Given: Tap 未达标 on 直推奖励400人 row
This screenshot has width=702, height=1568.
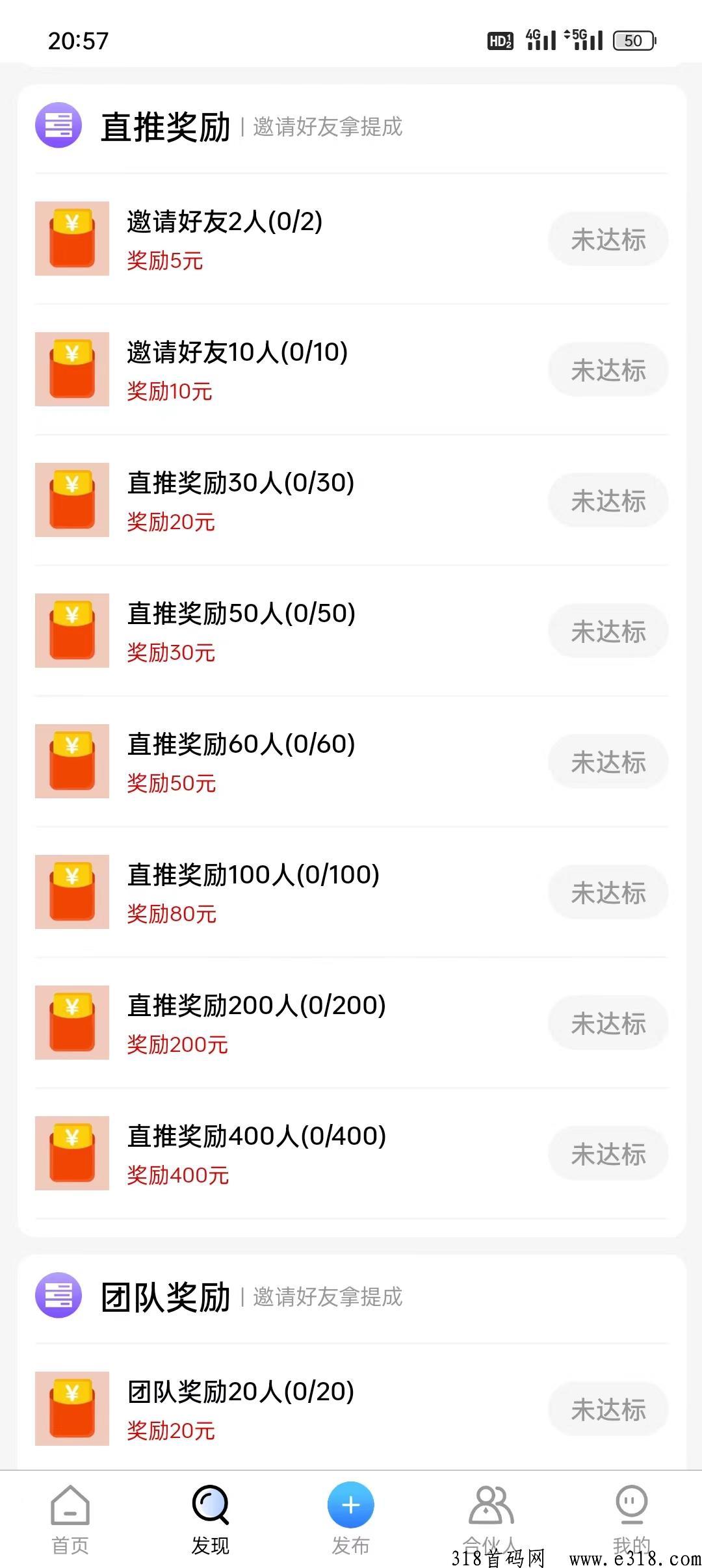Looking at the screenshot, I should pyautogui.click(x=608, y=1154).
